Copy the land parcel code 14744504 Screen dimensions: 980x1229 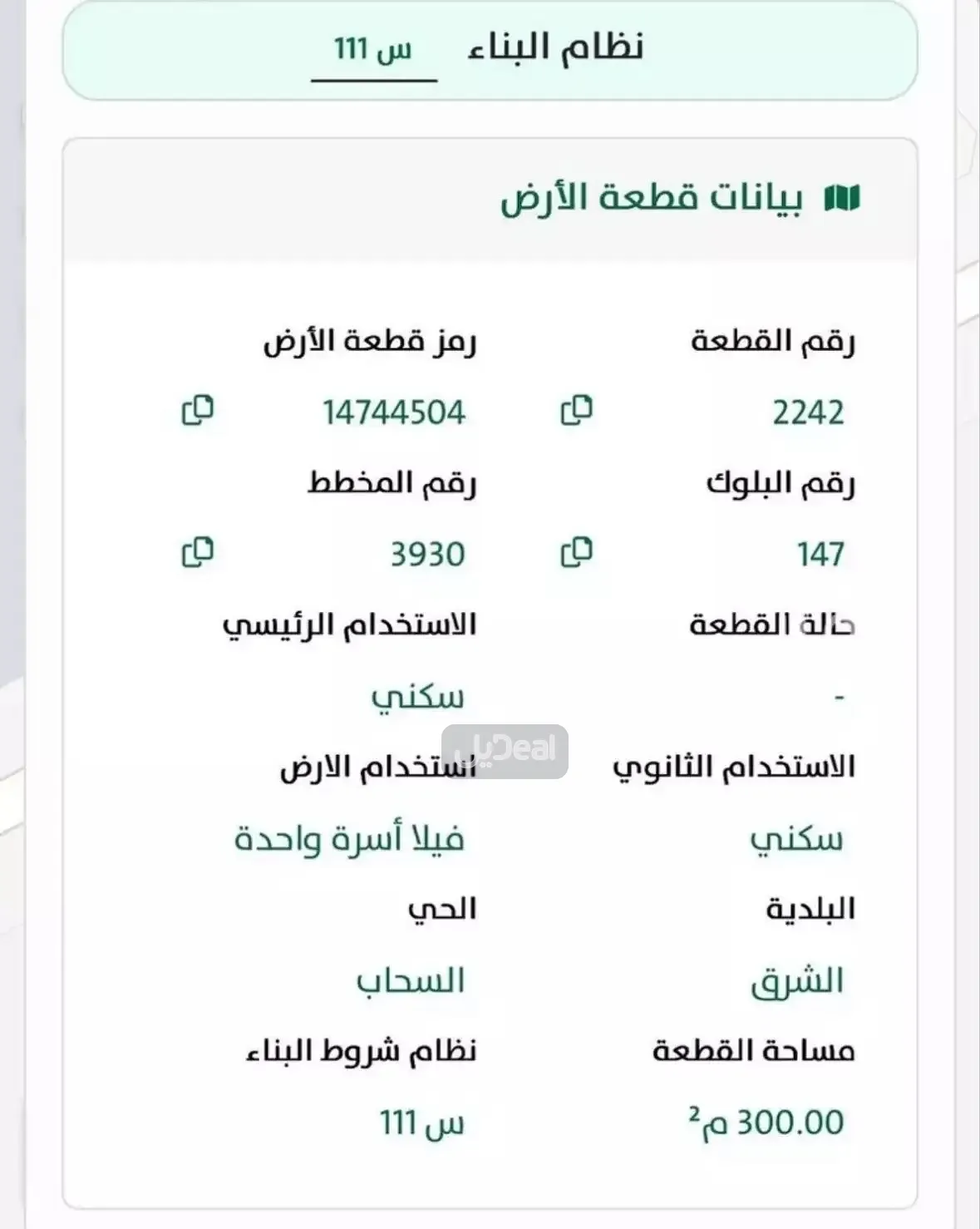coord(198,410)
